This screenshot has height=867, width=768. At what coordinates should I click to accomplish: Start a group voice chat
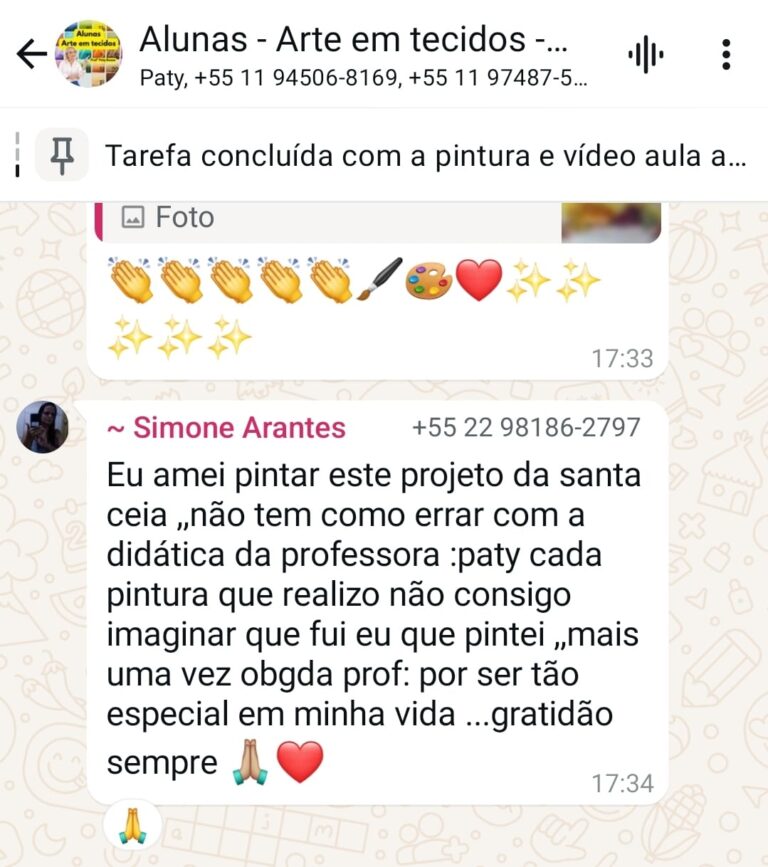point(646,55)
